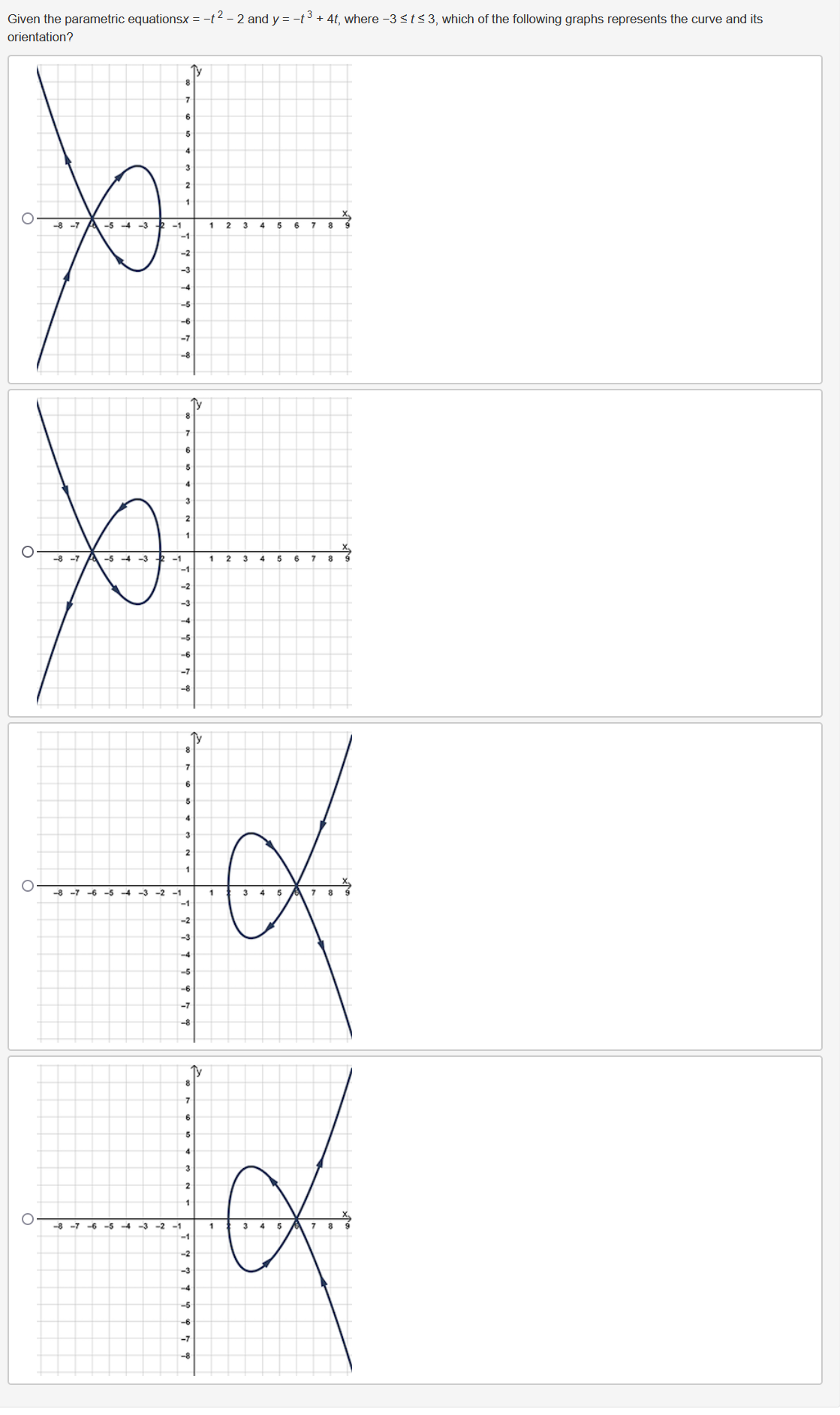Screen dimensions: 840x1415
Task: Select the first answer choice radio button
Action: coord(26,218)
